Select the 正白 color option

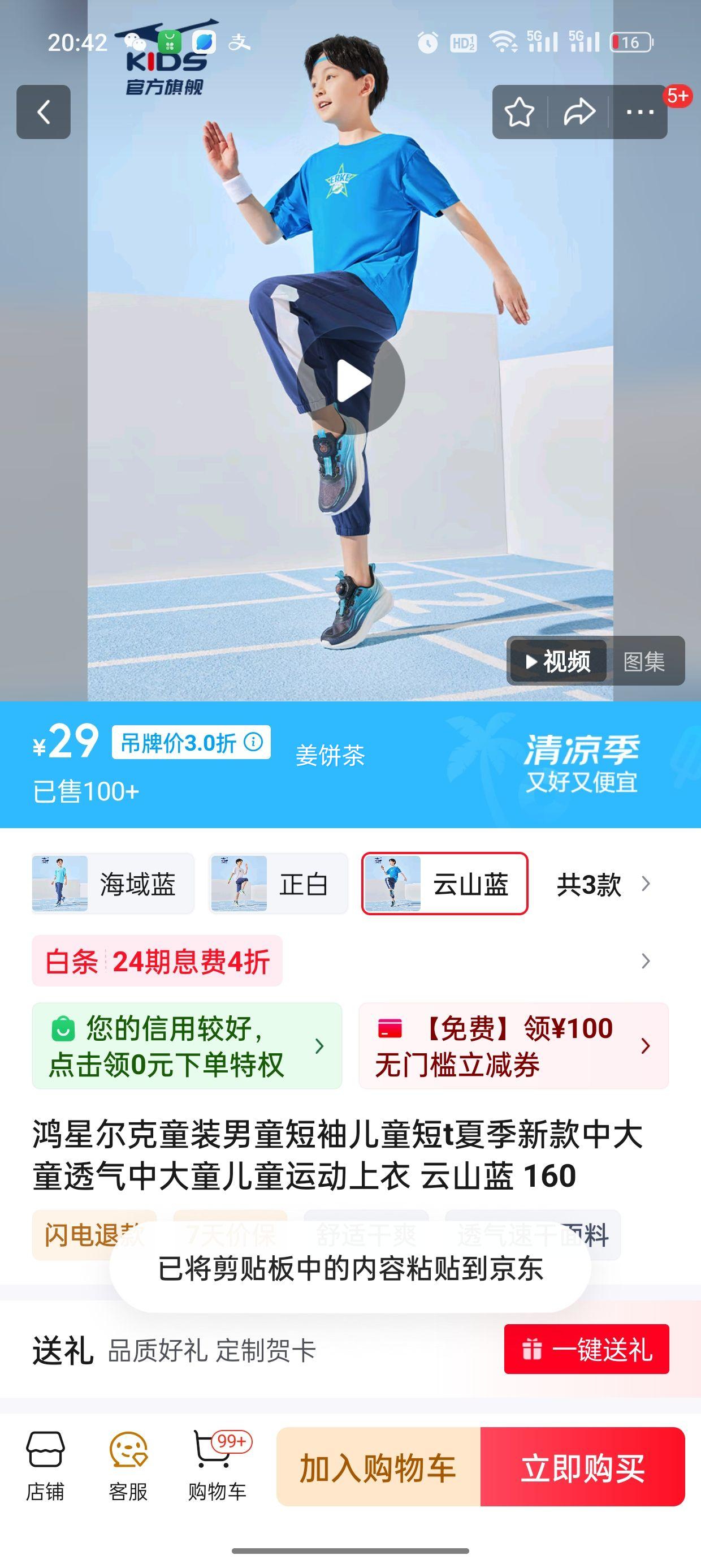pos(278,884)
